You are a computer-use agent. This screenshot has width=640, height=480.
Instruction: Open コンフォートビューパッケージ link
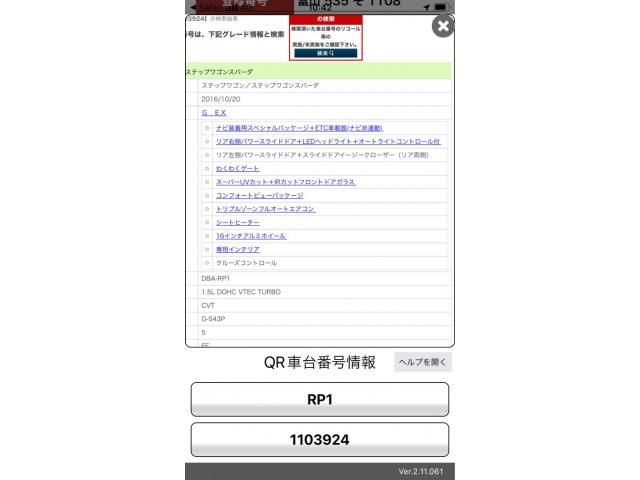[x=259, y=195]
